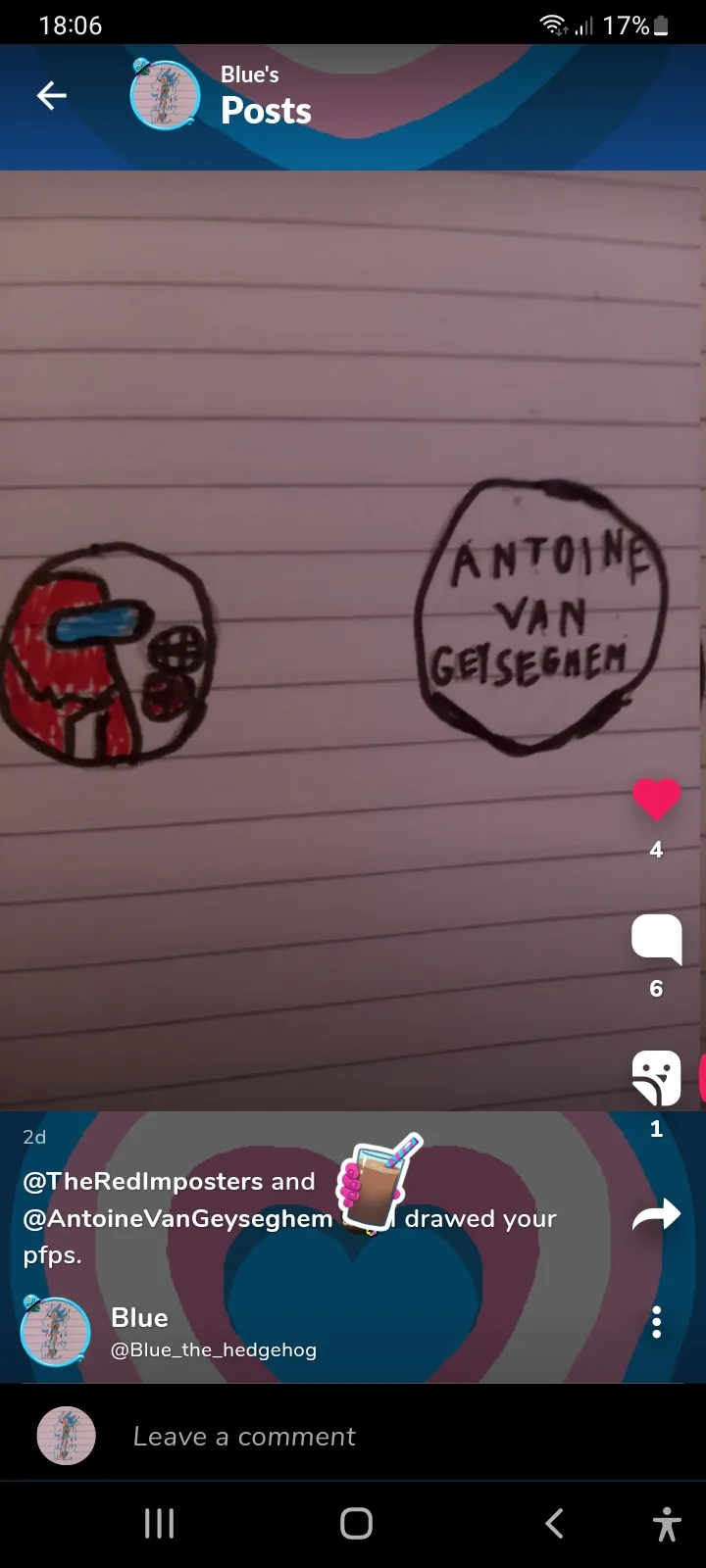Go to the home screen via the system button
The height and width of the screenshot is (1568, 706).
pos(356,1524)
